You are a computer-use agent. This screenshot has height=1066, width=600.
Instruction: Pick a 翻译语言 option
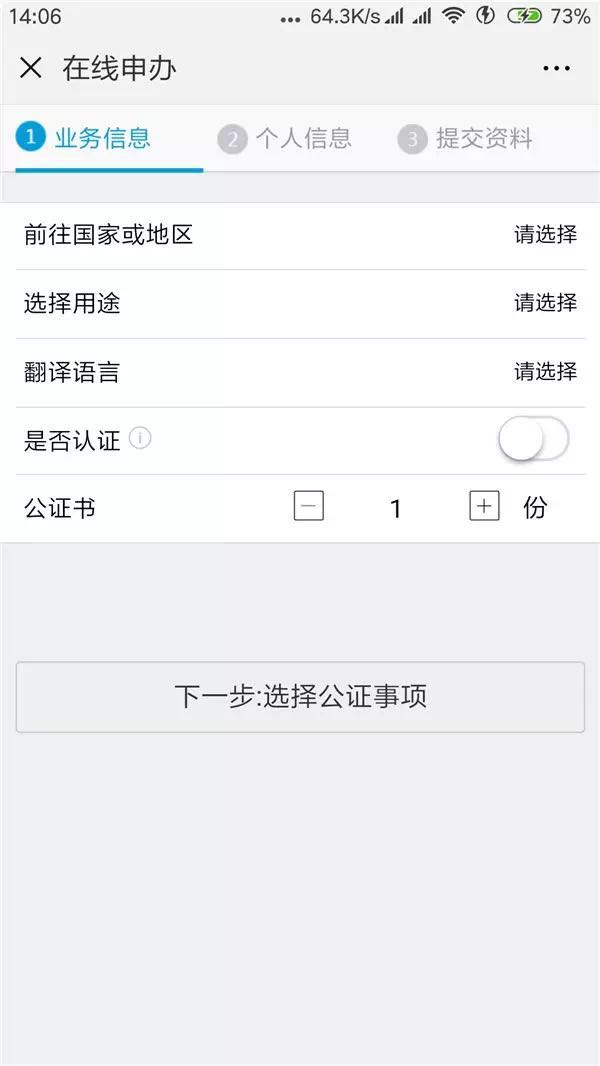[x=300, y=373]
